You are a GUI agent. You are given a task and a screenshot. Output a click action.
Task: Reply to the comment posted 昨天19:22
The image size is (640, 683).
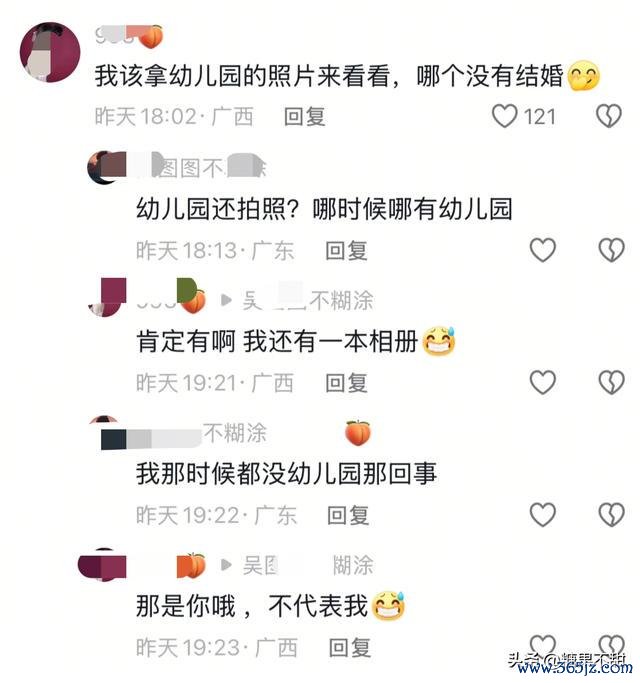(349, 515)
